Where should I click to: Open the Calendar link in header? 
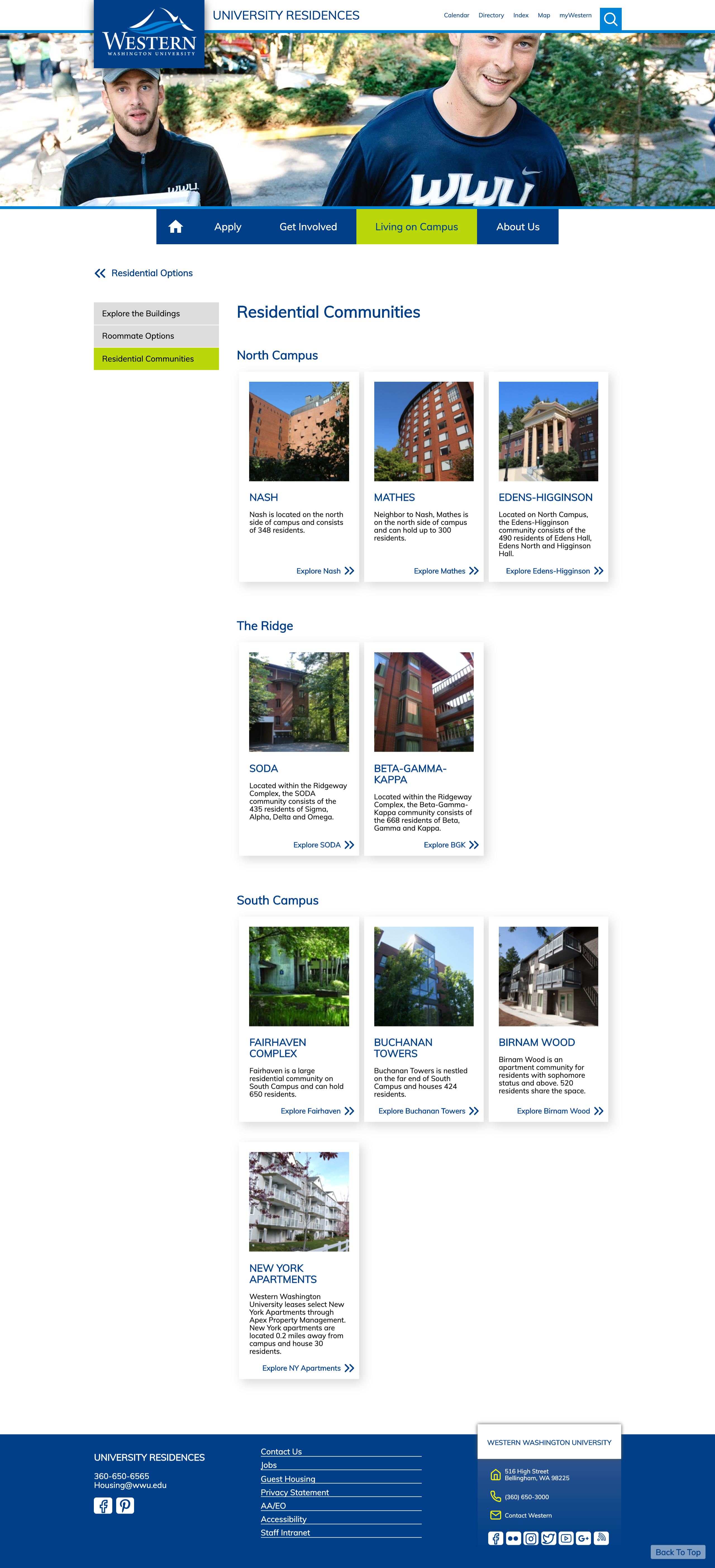coord(456,15)
